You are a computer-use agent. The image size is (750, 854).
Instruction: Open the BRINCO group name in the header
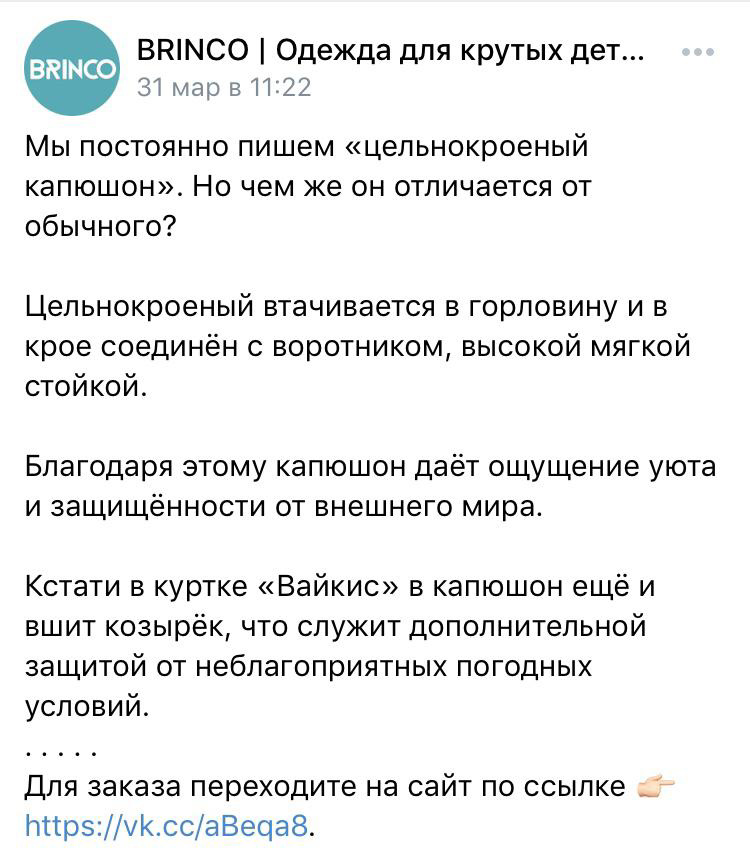pos(390,51)
